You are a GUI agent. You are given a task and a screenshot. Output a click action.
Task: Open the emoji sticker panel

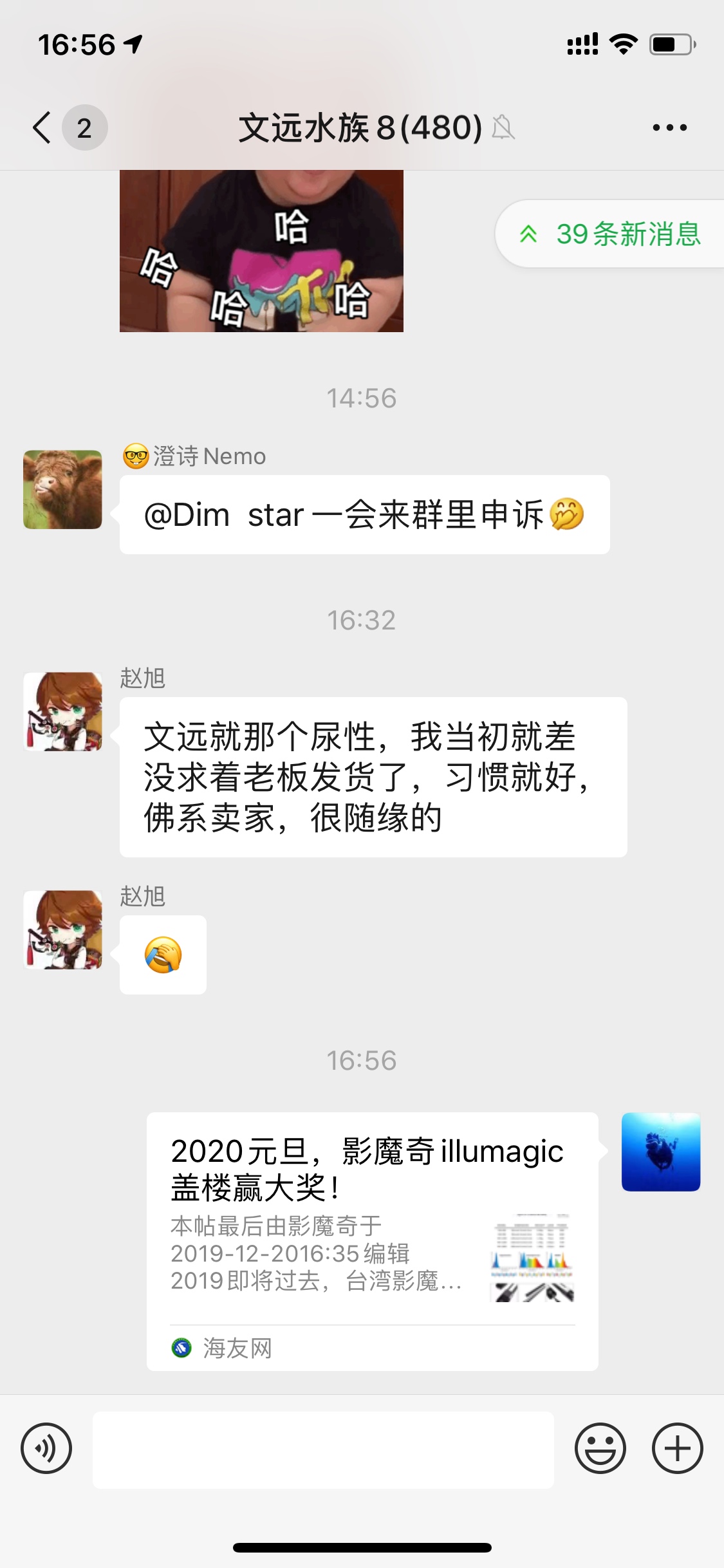click(x=600, y=1448)
